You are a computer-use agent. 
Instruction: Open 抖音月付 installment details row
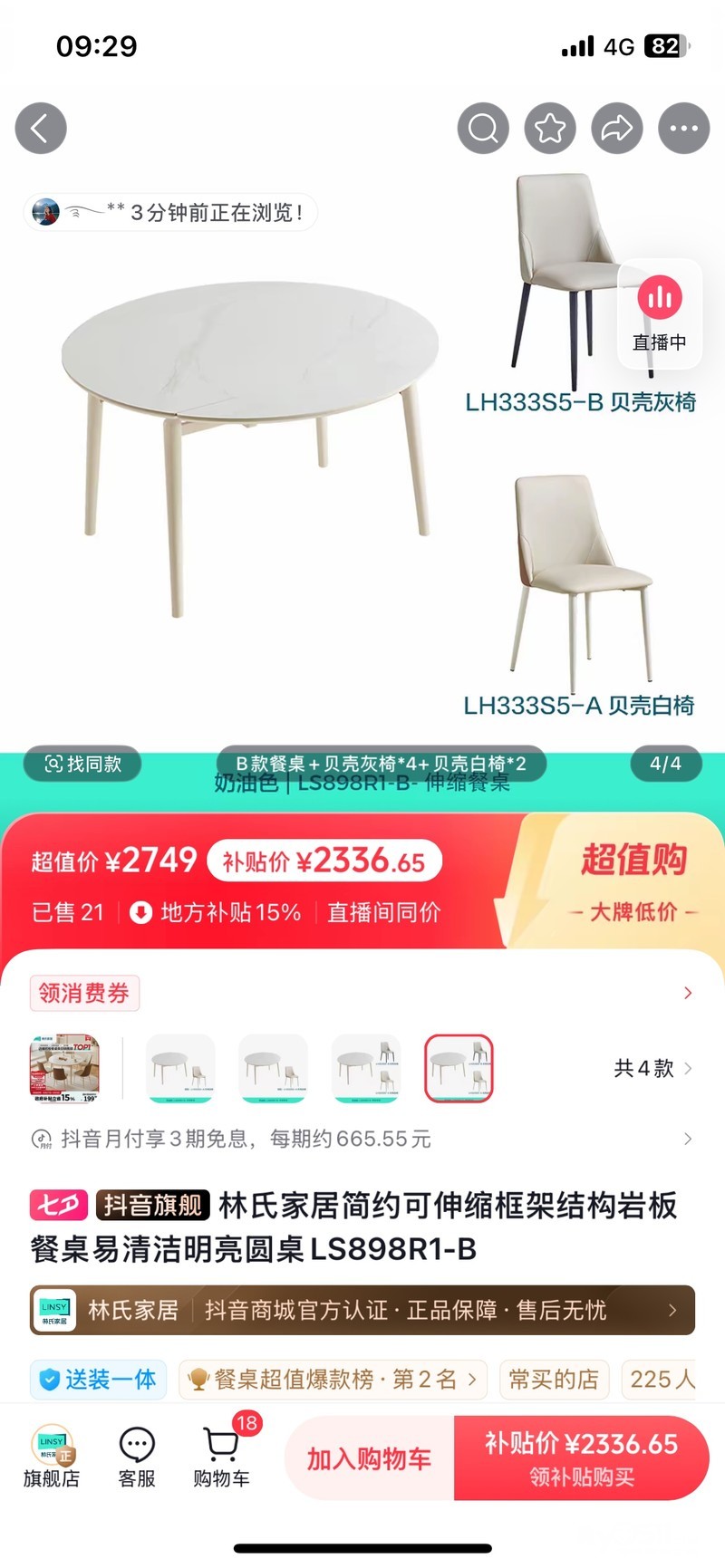[x=362, y=1139]
